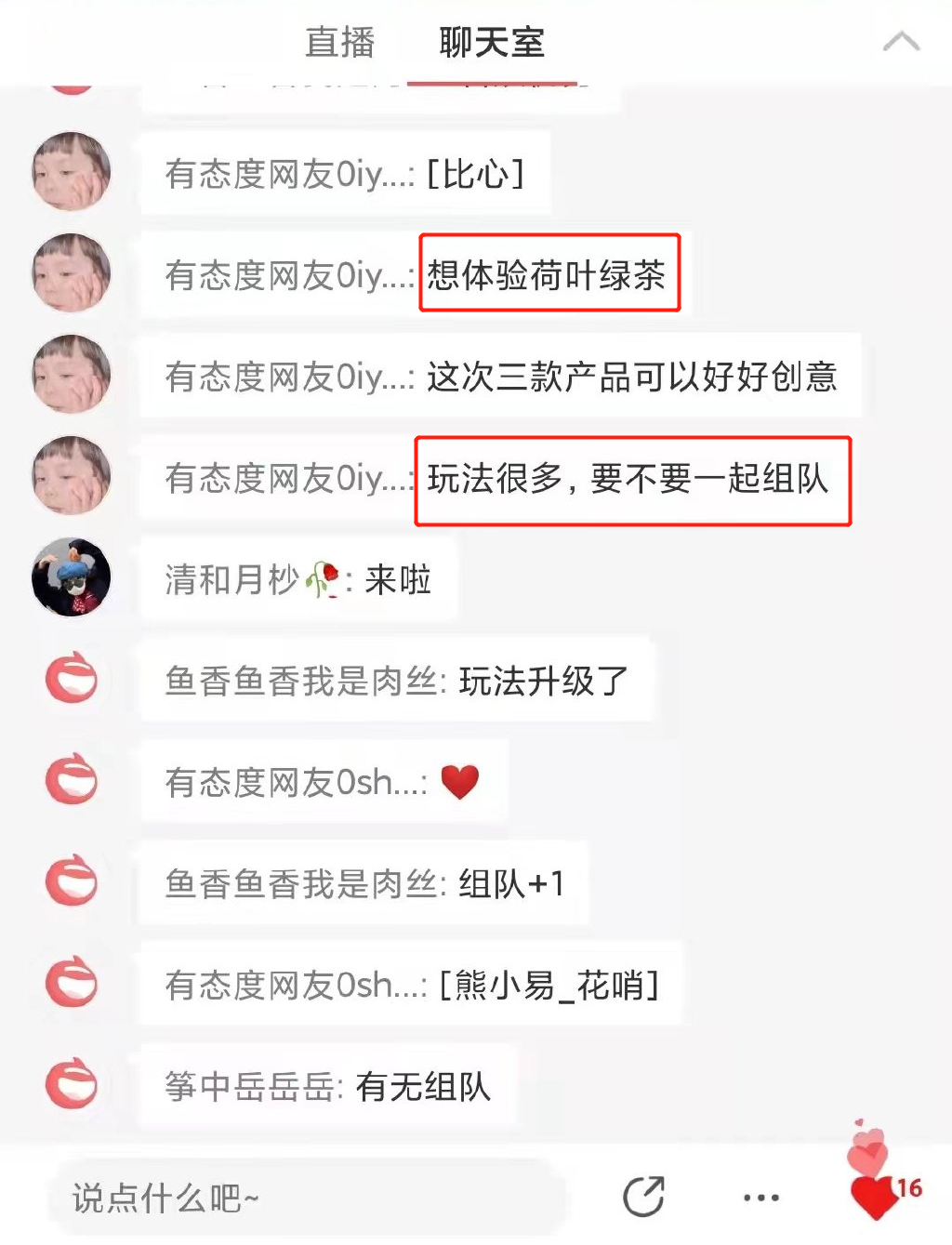
Task: Select the 聊天室 tab
Action: coord(491,43)
